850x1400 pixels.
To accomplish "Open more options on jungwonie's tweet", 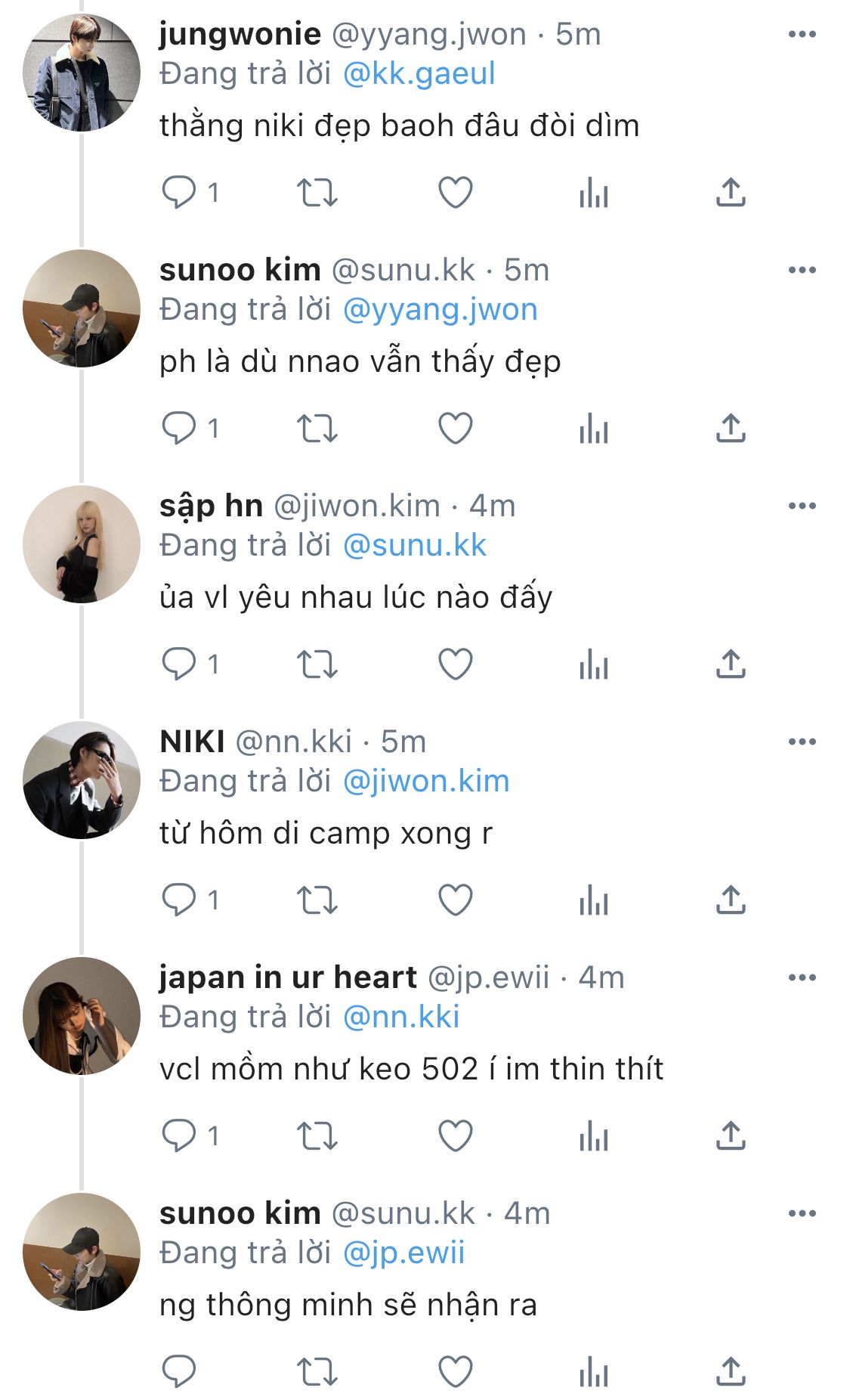I will point(802,35).
